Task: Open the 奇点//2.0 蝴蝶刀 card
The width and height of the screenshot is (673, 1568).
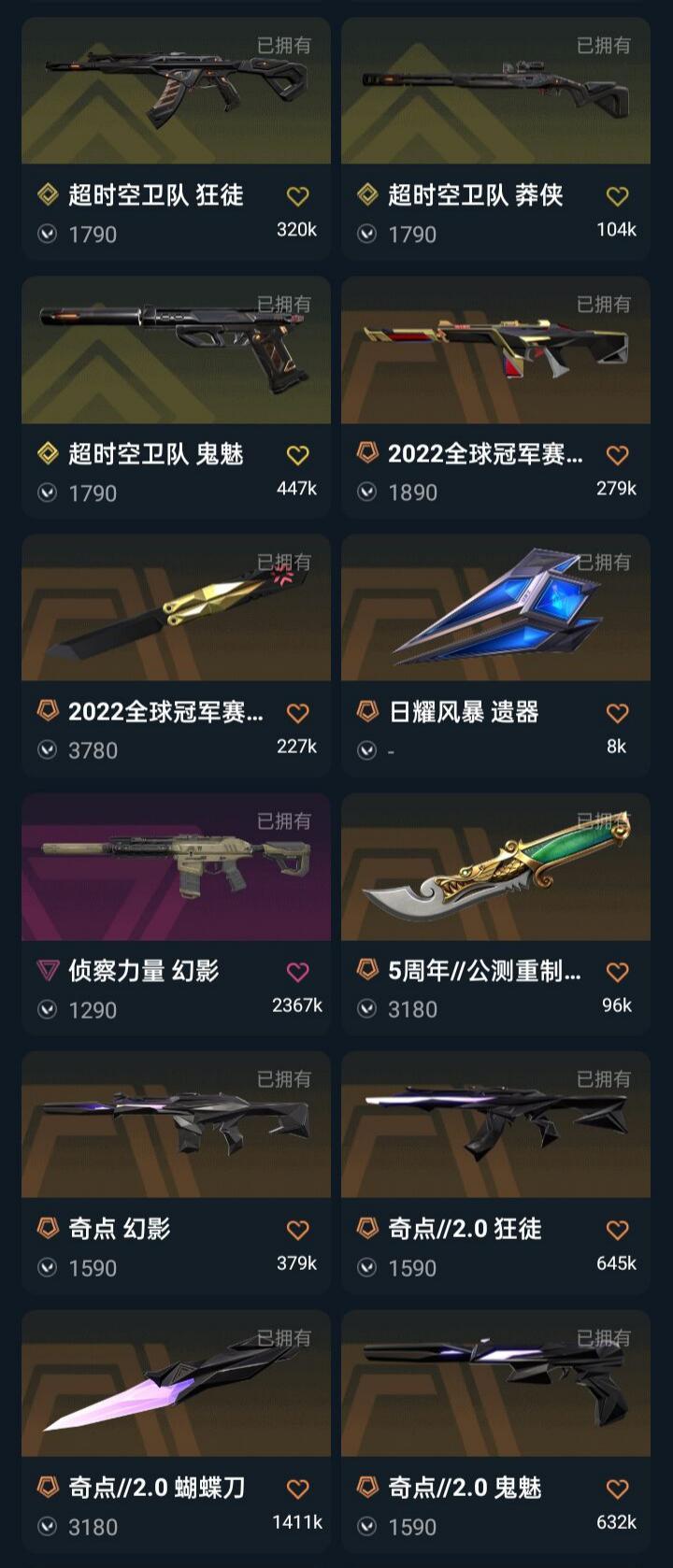Action: point(176,1384)
